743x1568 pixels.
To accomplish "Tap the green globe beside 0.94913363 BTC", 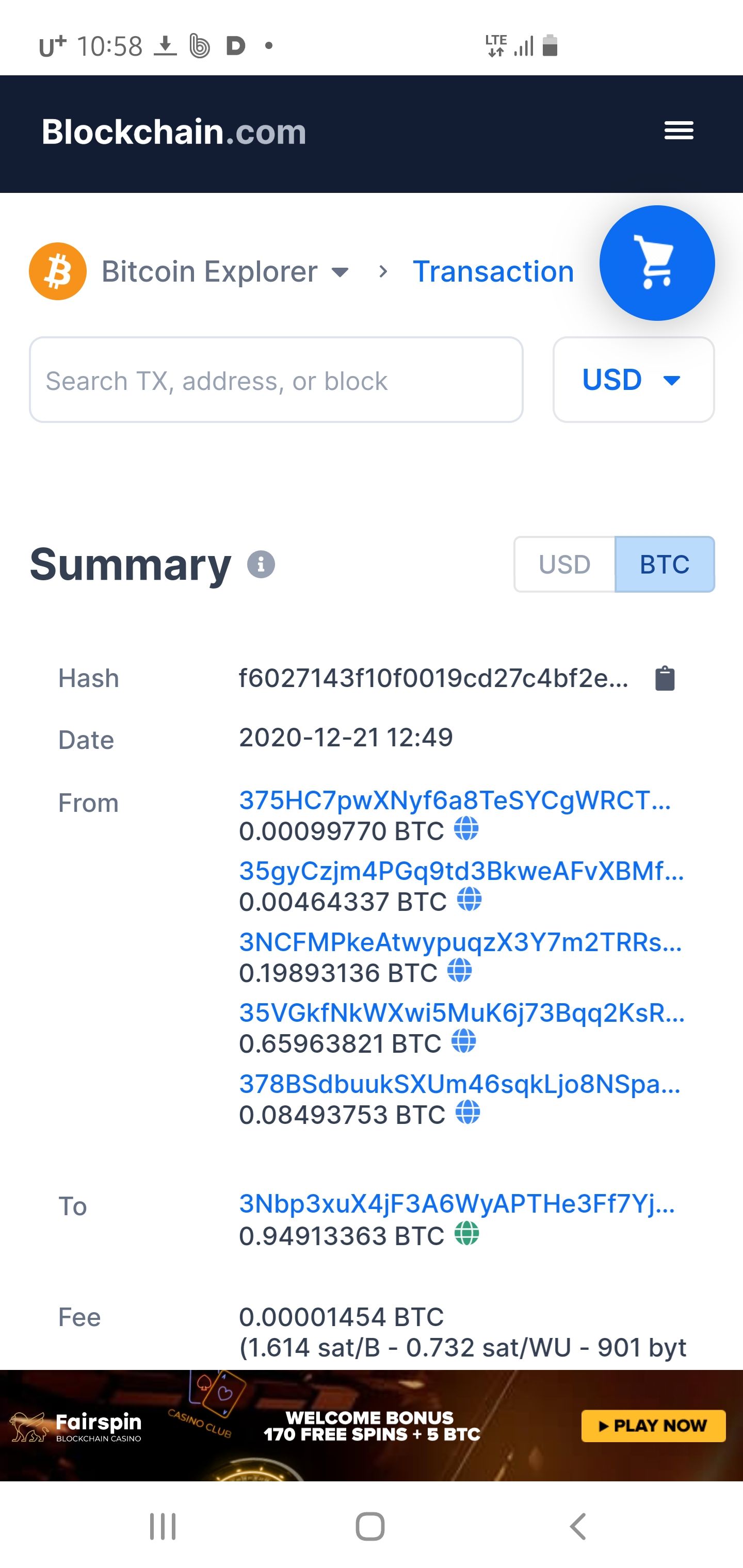I will tap(466, 1234).
